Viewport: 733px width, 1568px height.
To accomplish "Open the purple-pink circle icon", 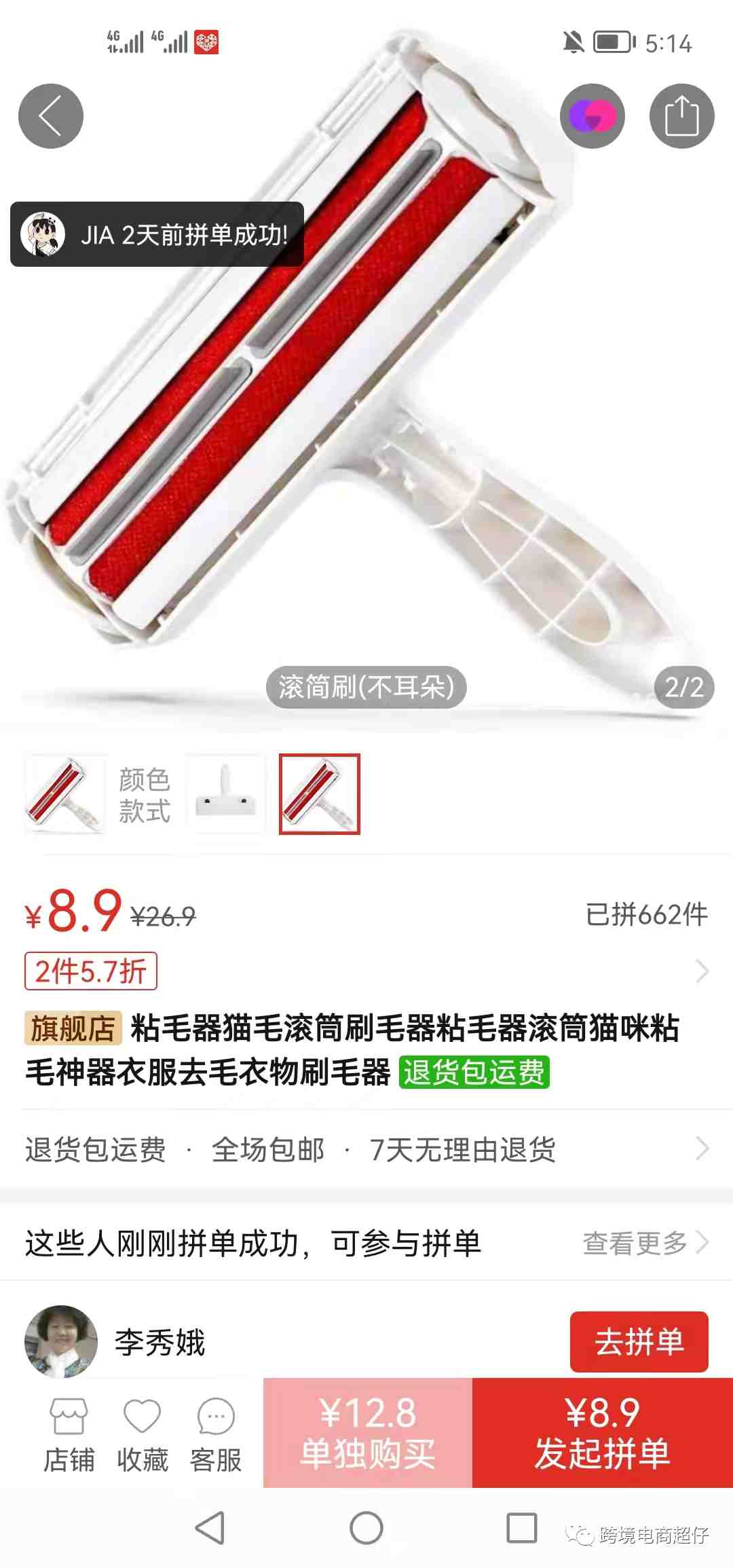I will click(593, 116).
